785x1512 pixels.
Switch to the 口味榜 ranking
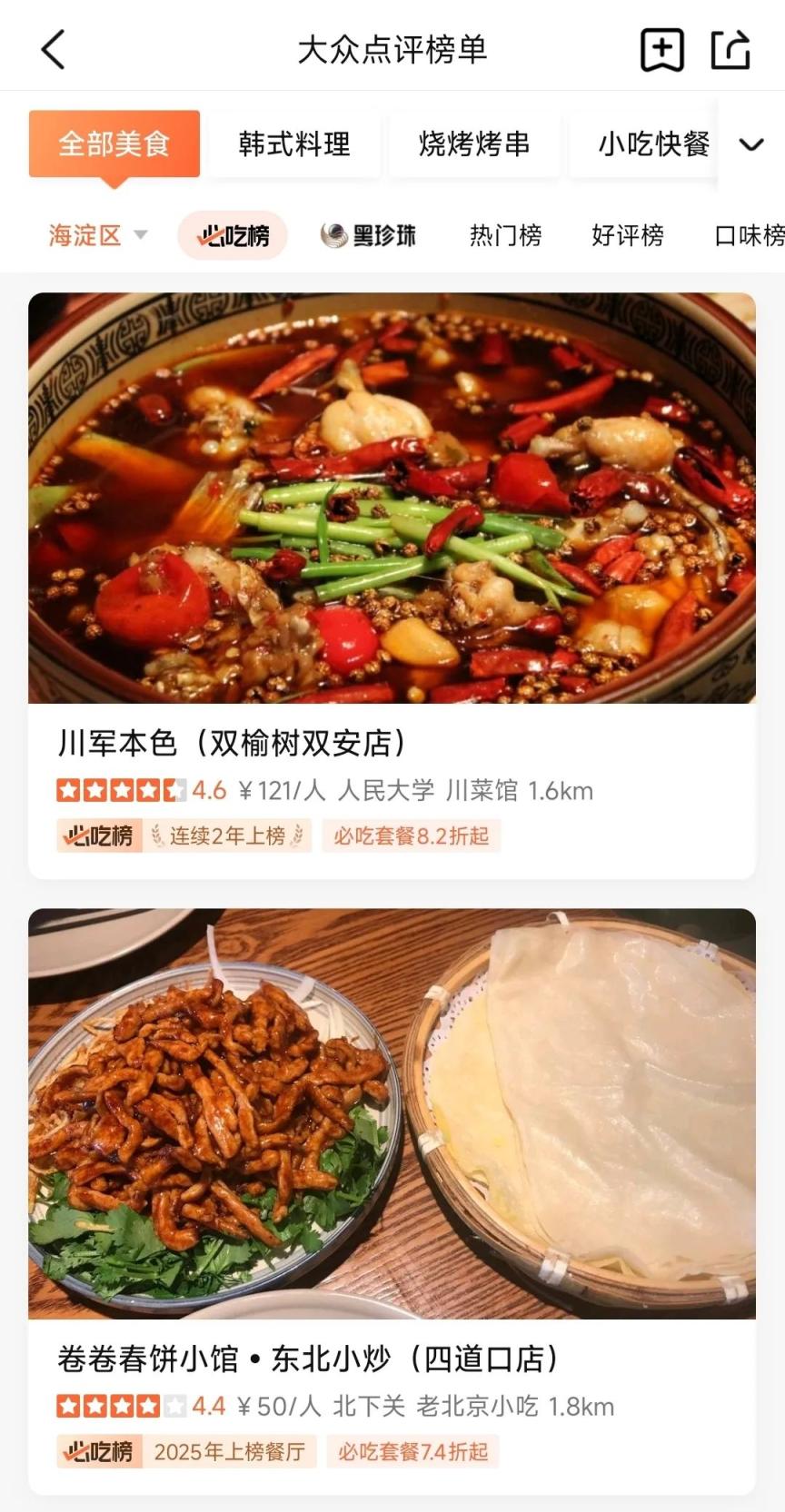point(749,236)
